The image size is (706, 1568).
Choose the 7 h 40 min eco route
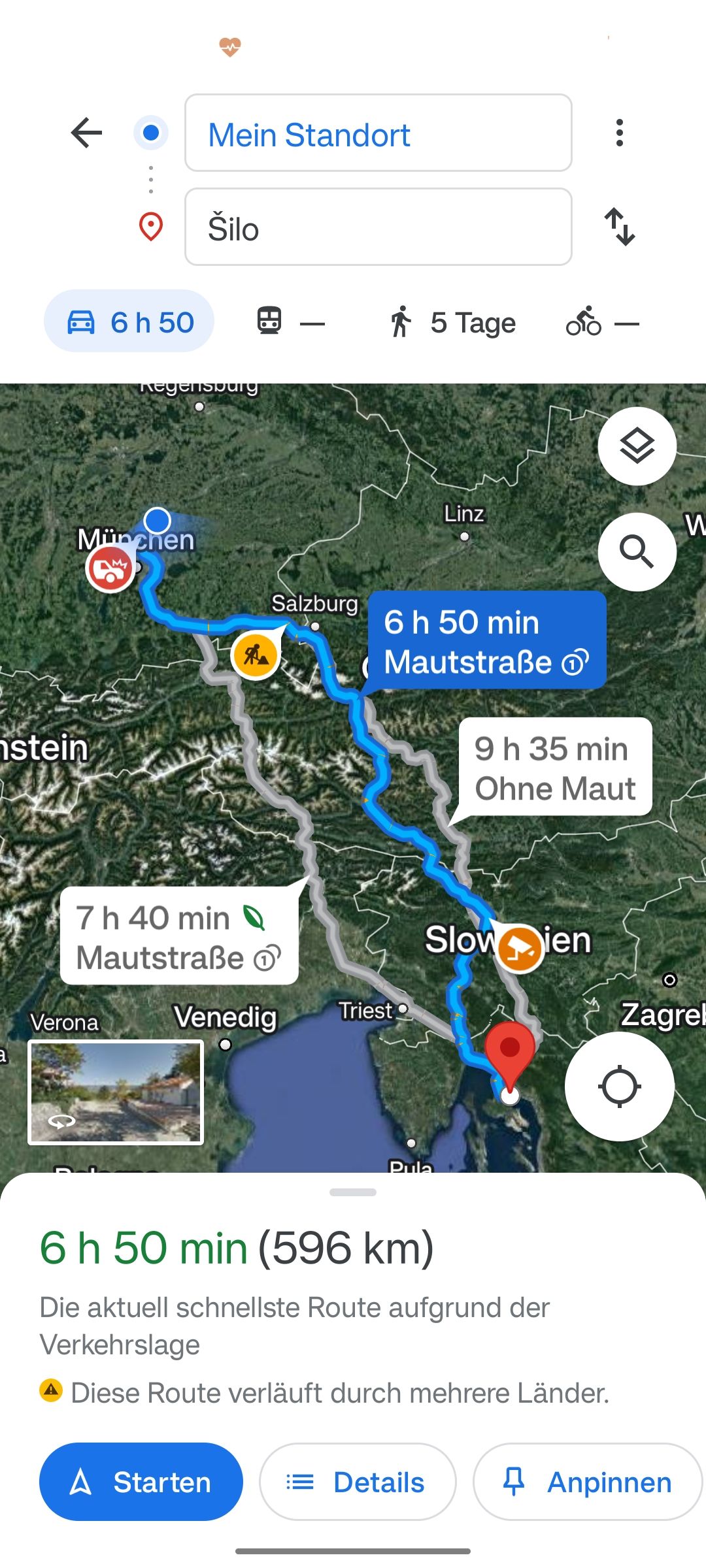click(178, 937)
